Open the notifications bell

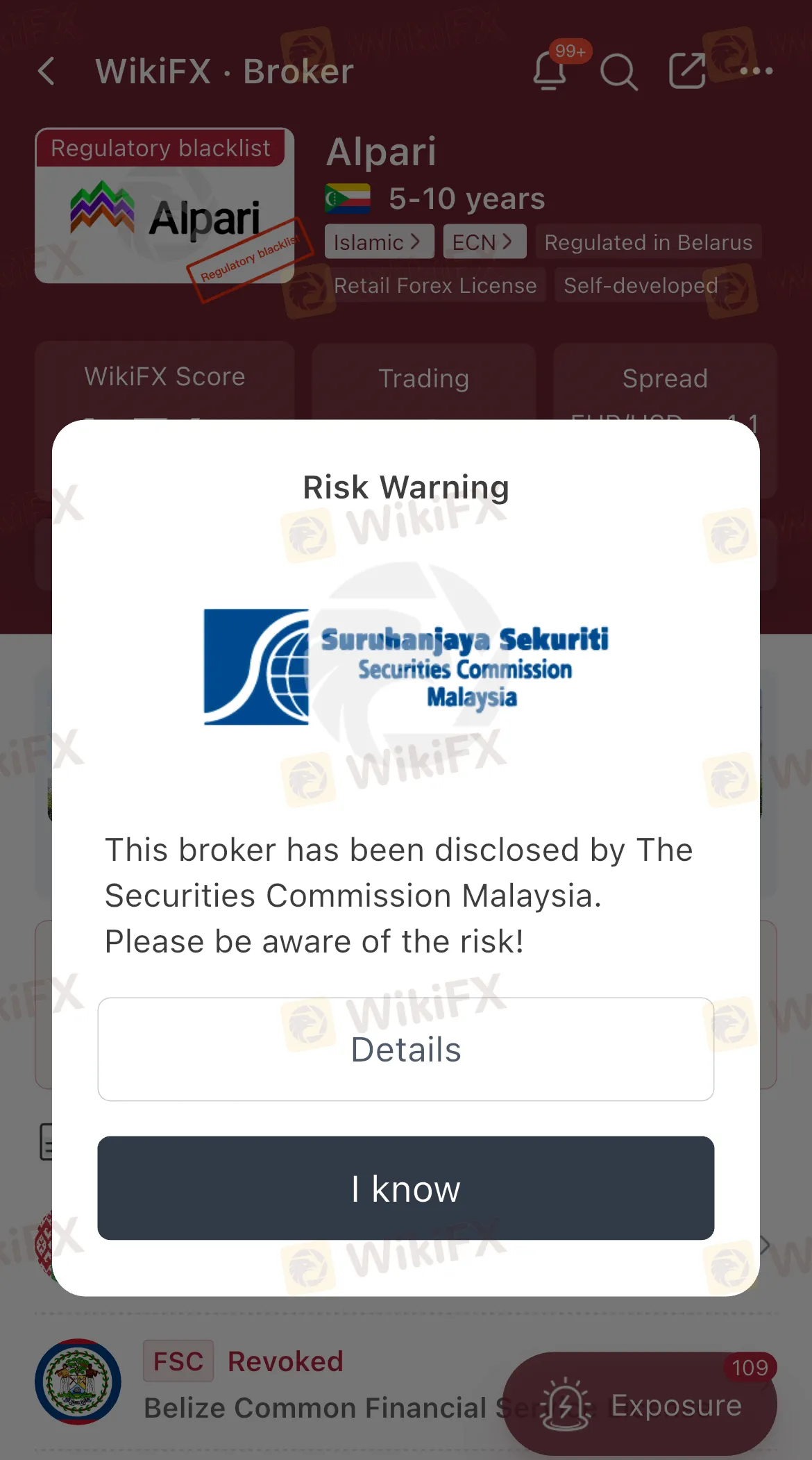pos(550,72)
